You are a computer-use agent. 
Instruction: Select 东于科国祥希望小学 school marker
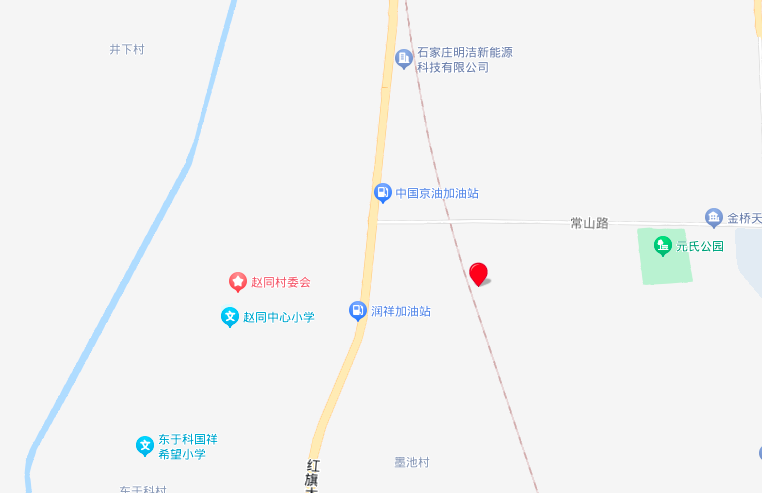145,445
